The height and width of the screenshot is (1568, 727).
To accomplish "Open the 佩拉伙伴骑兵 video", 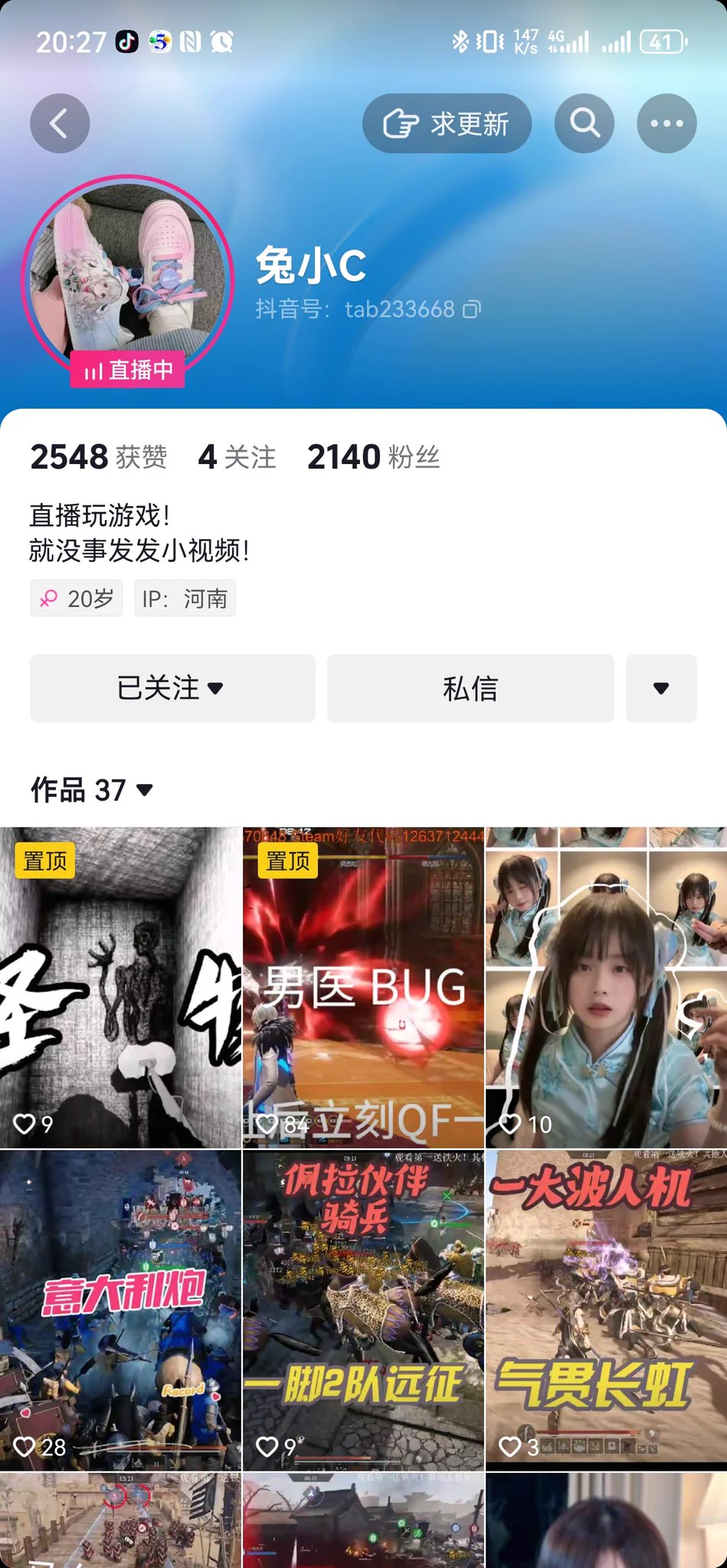I will 363,1309.
